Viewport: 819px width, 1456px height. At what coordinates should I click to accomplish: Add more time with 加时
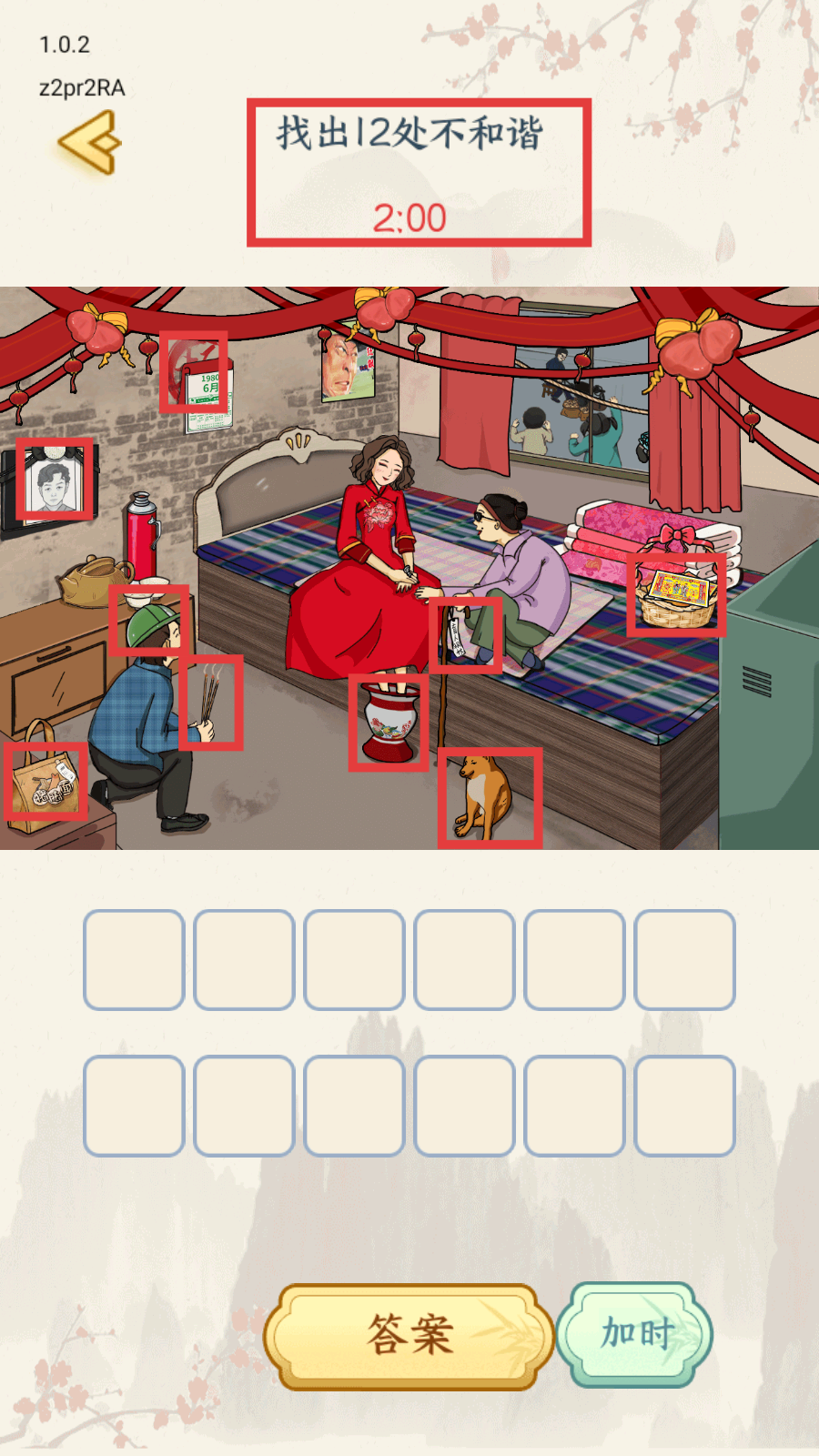click(x=635, y=1334)
